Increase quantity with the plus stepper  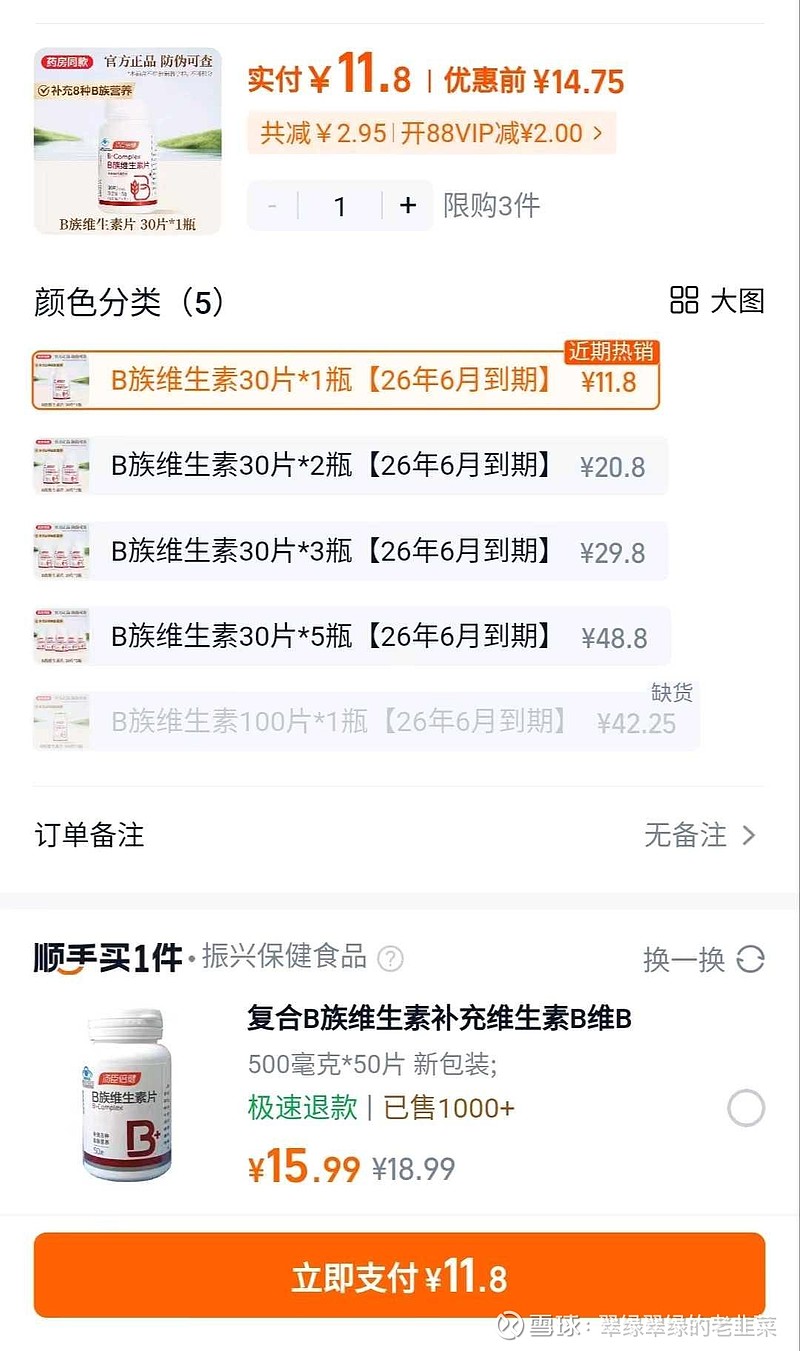pyautogui.click(x=407, y=205)
